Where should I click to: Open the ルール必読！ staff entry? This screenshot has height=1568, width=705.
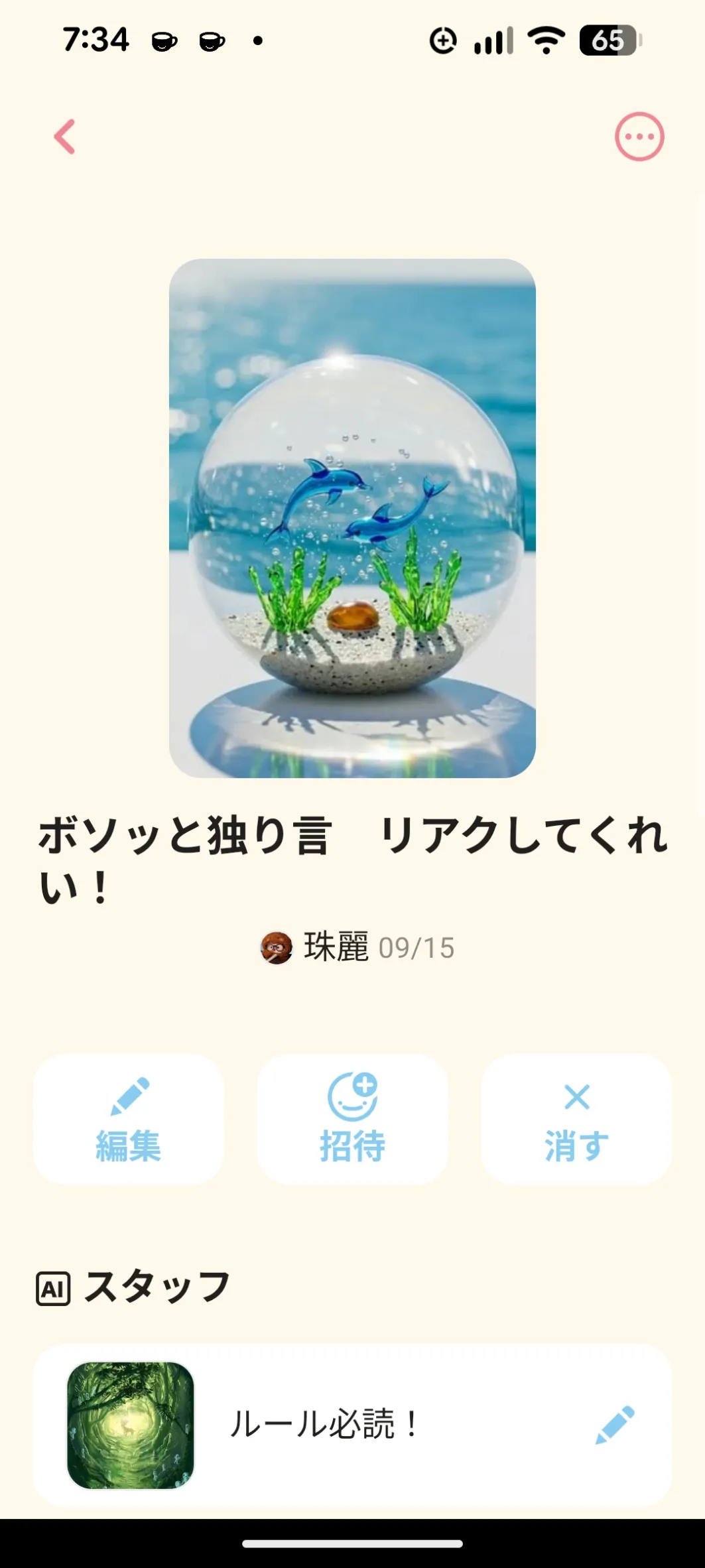(x=324, y=1425)
